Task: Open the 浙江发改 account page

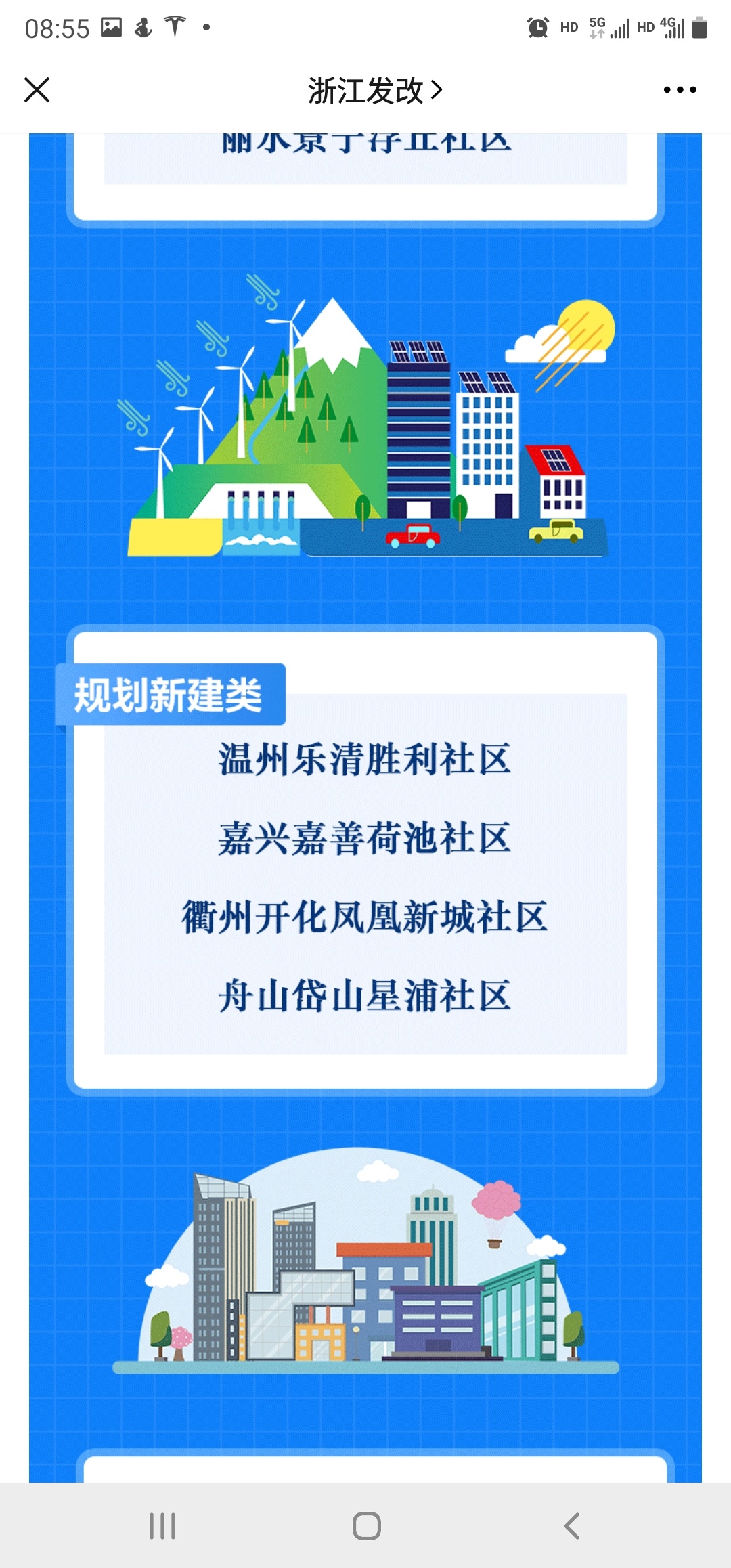Action: [374, 90]
